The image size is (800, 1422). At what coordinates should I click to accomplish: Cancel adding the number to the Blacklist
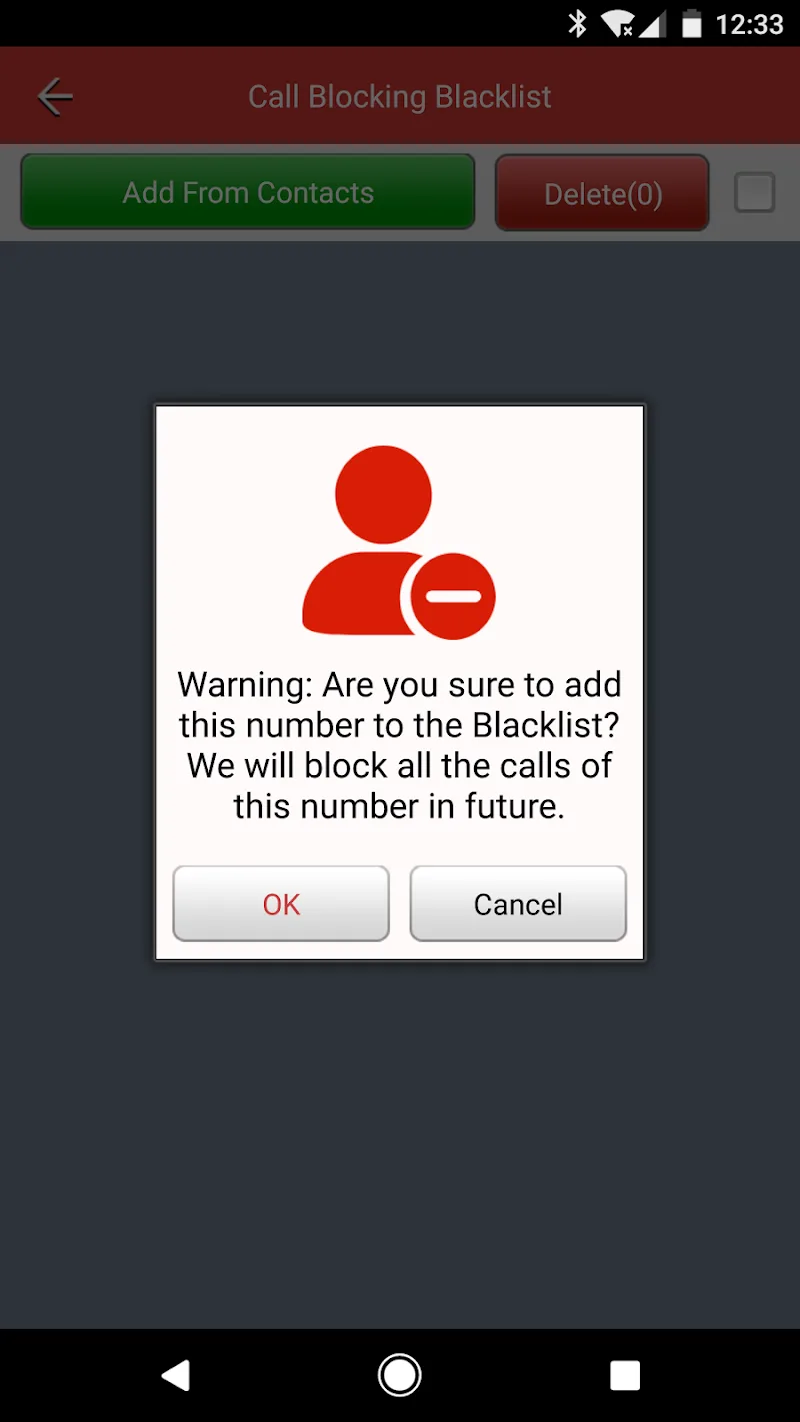pyautogui.click(x=518, y=904)
